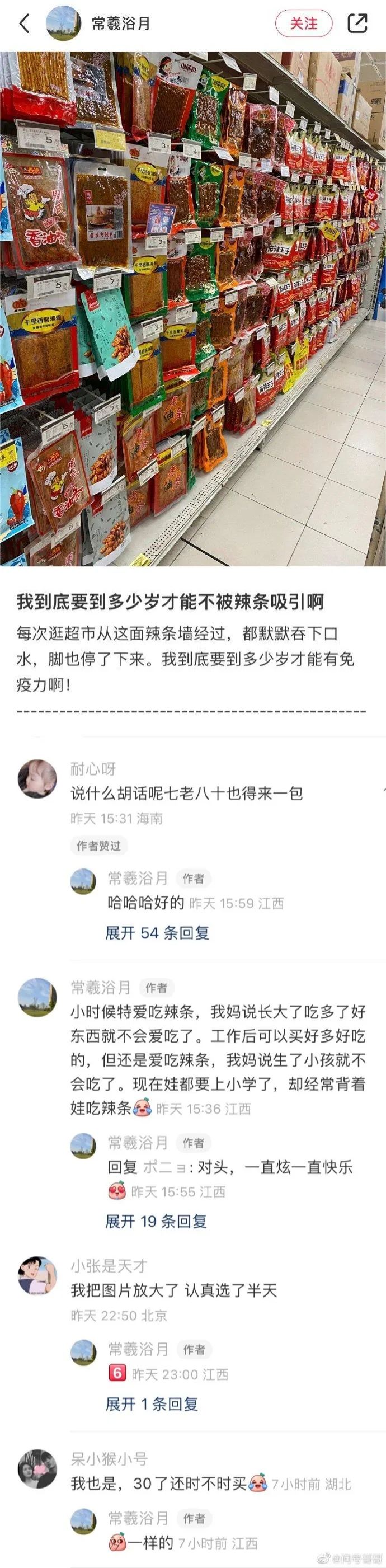This screenshot has height=1568, width=386.
Task: View the spicy strip shelf photo fullscreen
Action: point(193,308)
